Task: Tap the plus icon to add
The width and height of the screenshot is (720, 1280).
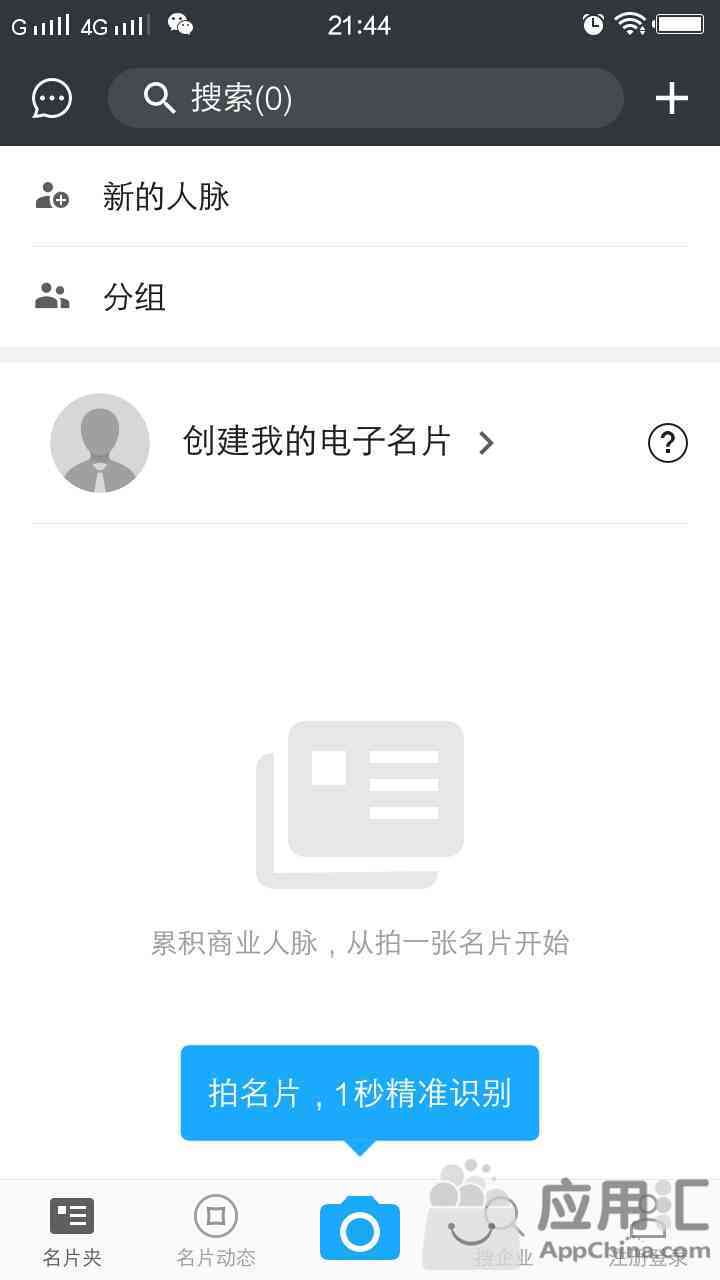Action: [671, 98]
